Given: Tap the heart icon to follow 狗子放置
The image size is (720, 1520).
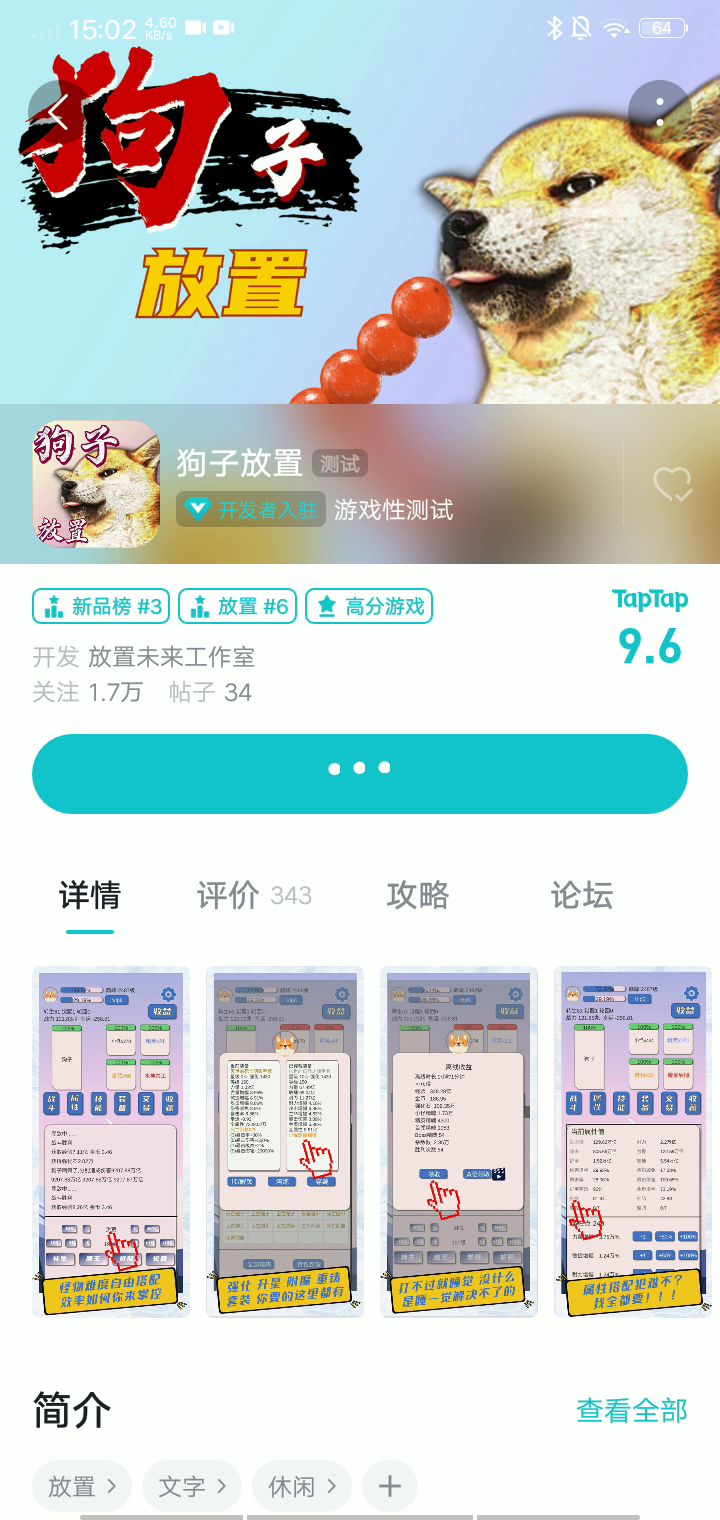Looking at the screenshot, I should click(x=672, y=484).
